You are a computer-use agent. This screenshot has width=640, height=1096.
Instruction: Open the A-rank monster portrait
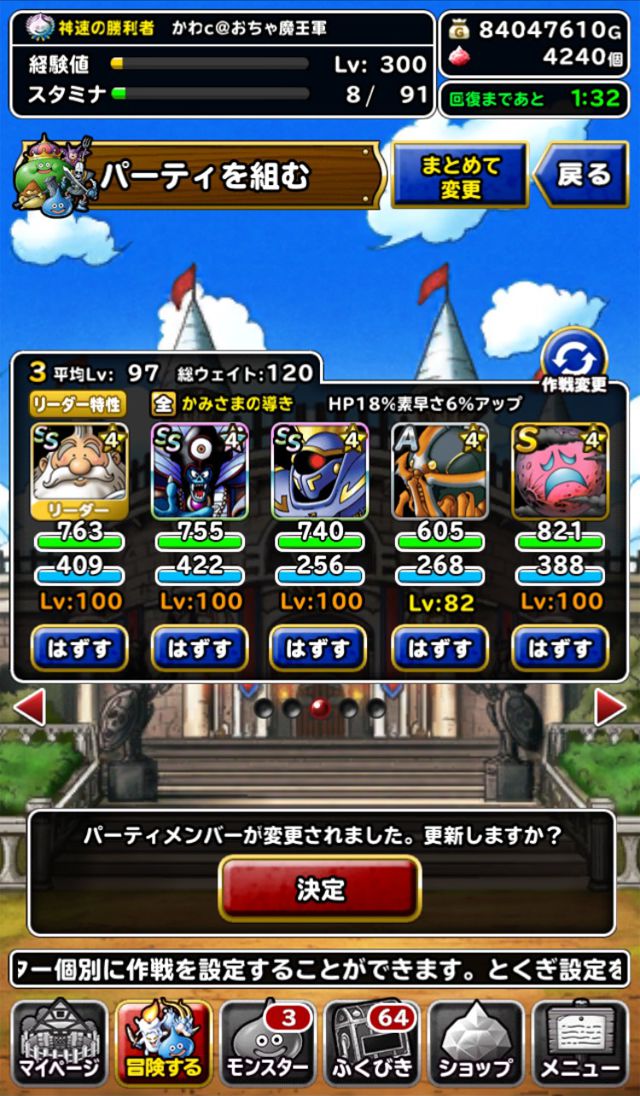(440, 472)
